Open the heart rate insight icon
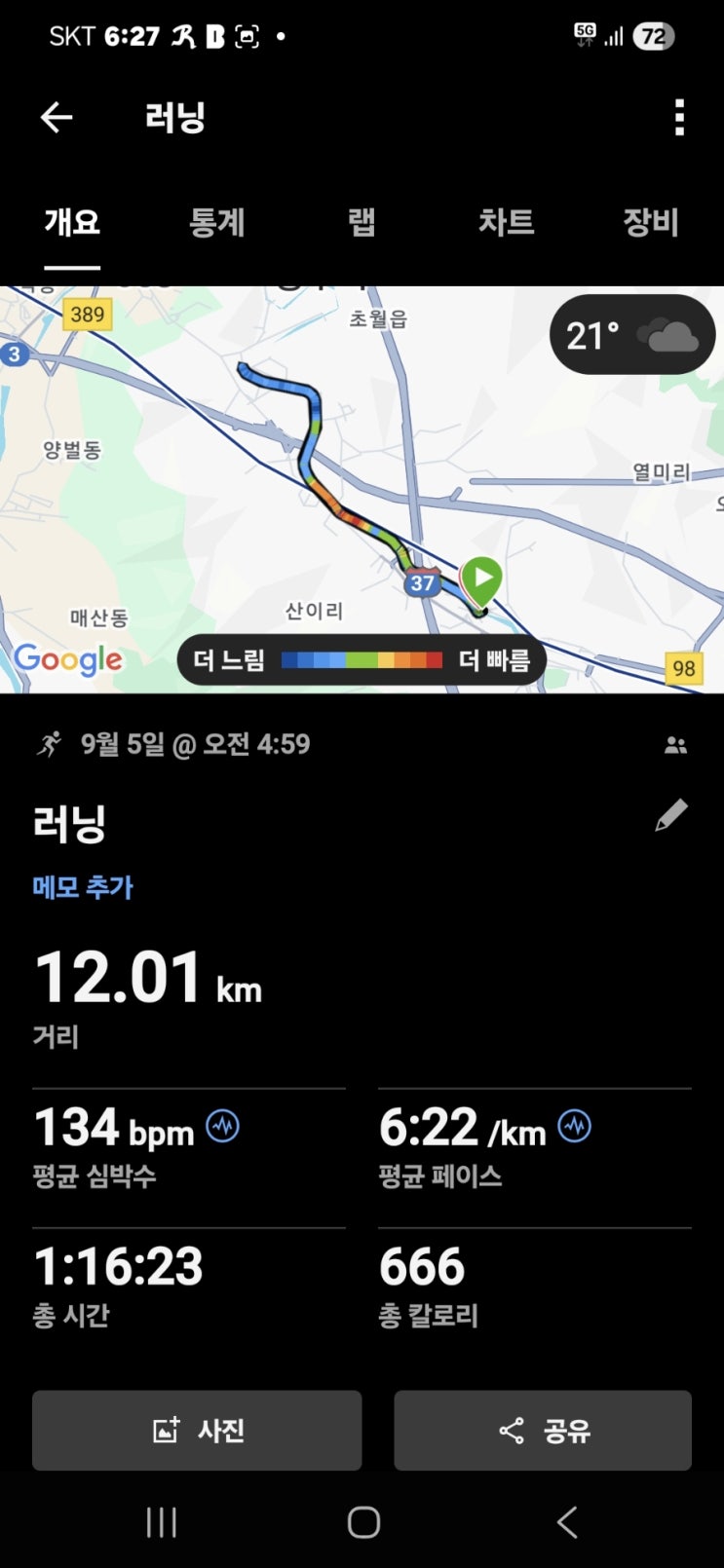Image resolution: width=724 pixels, height=1568 pixels. 223,1127
